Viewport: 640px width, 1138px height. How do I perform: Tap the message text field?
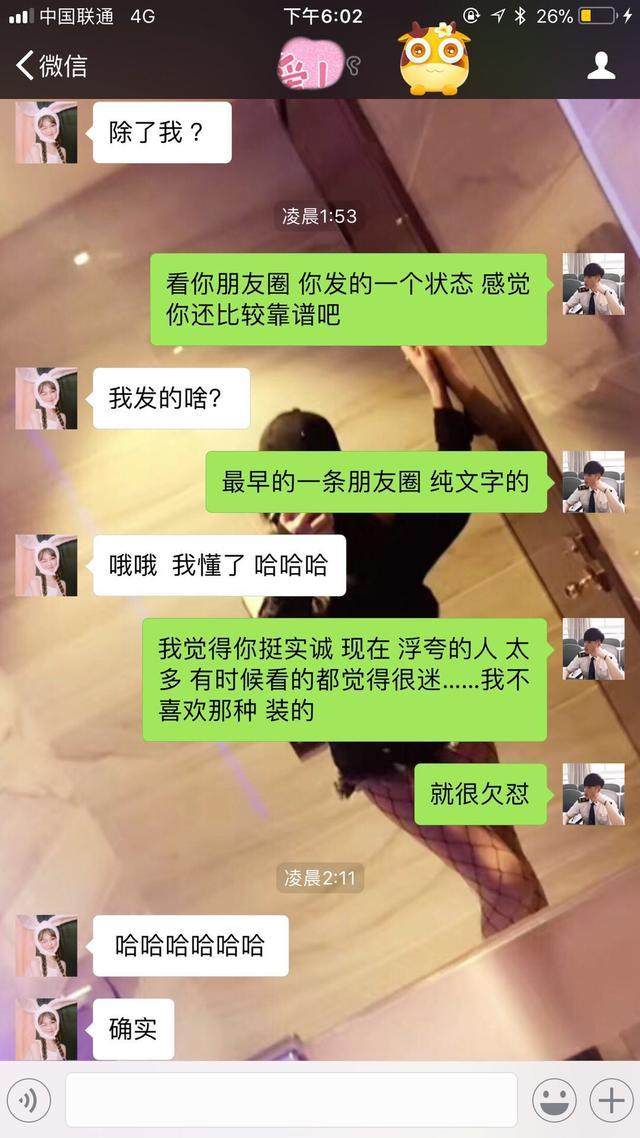click(291, 1101)
